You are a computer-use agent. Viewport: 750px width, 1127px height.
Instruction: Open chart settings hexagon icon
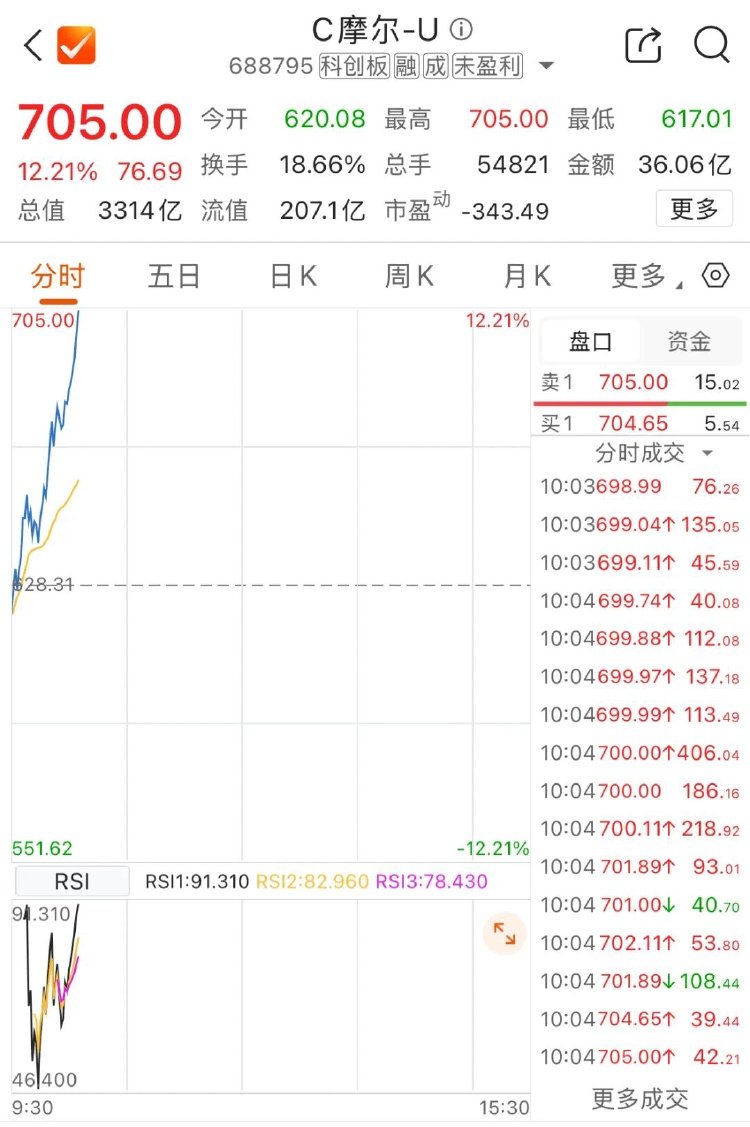716,277
